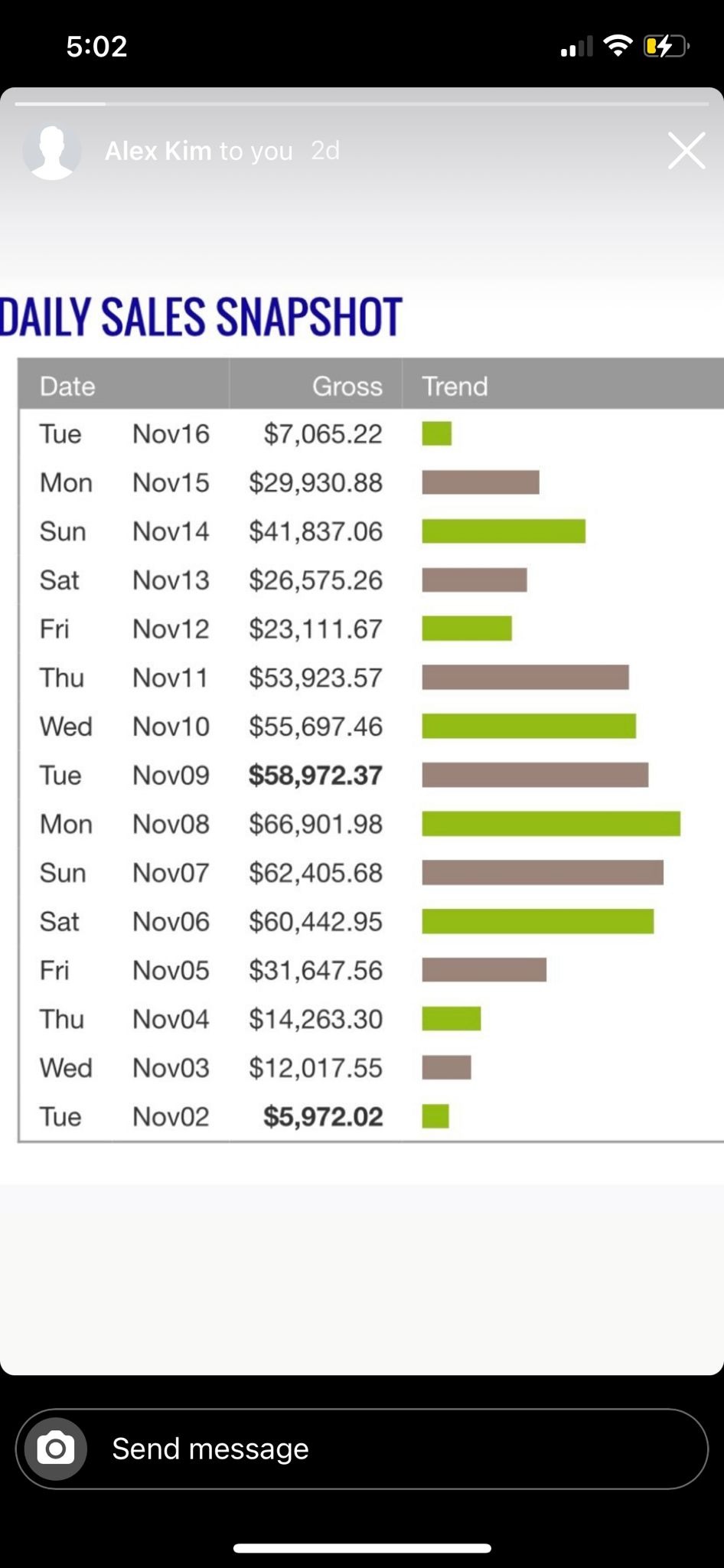Open Alex Kim's profile picture
Image resolution: width=724 pixels, height=1568 pixels.
[52, 152]
